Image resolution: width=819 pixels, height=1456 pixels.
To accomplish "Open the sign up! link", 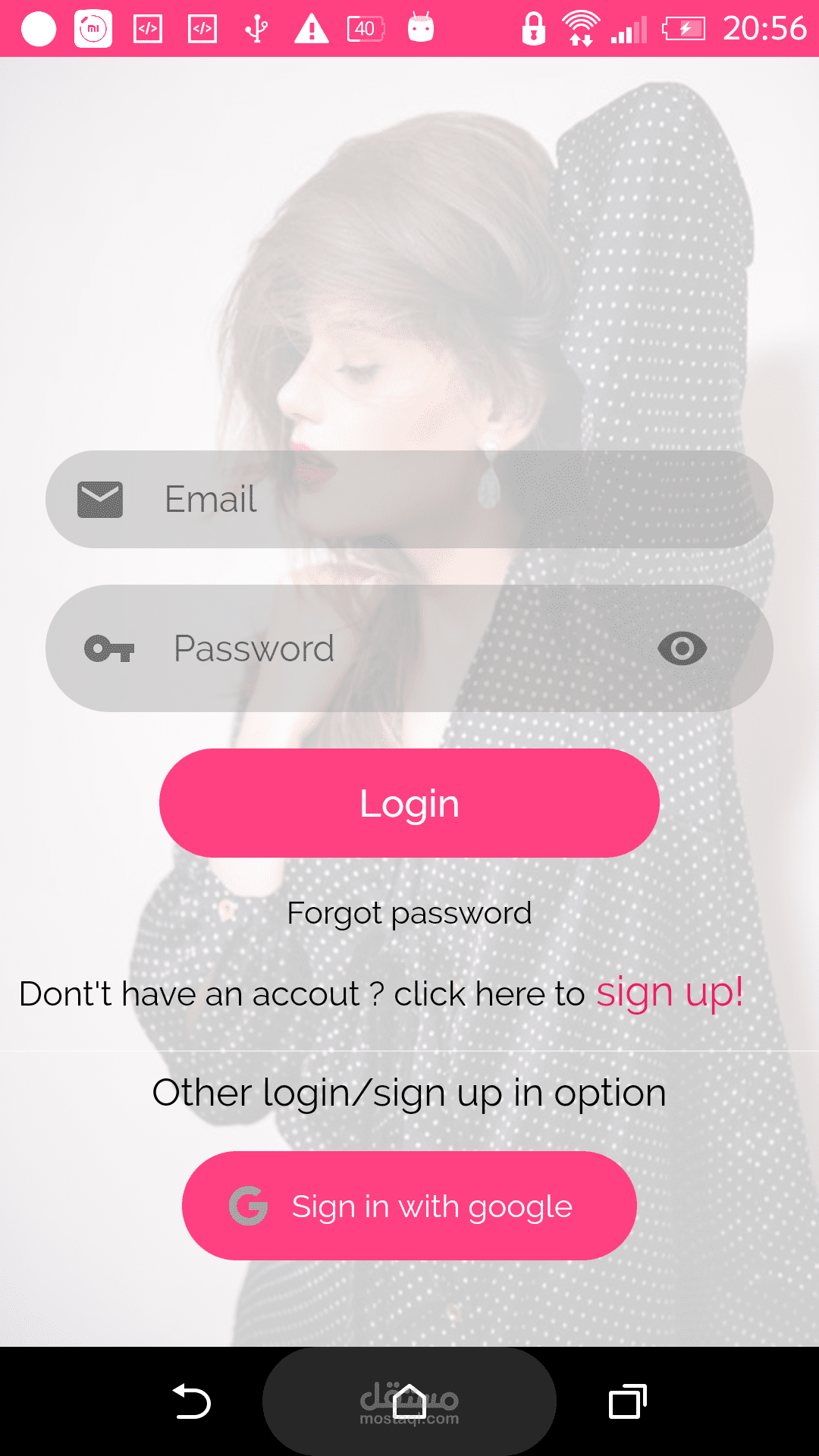I will [x=670, y=992].
